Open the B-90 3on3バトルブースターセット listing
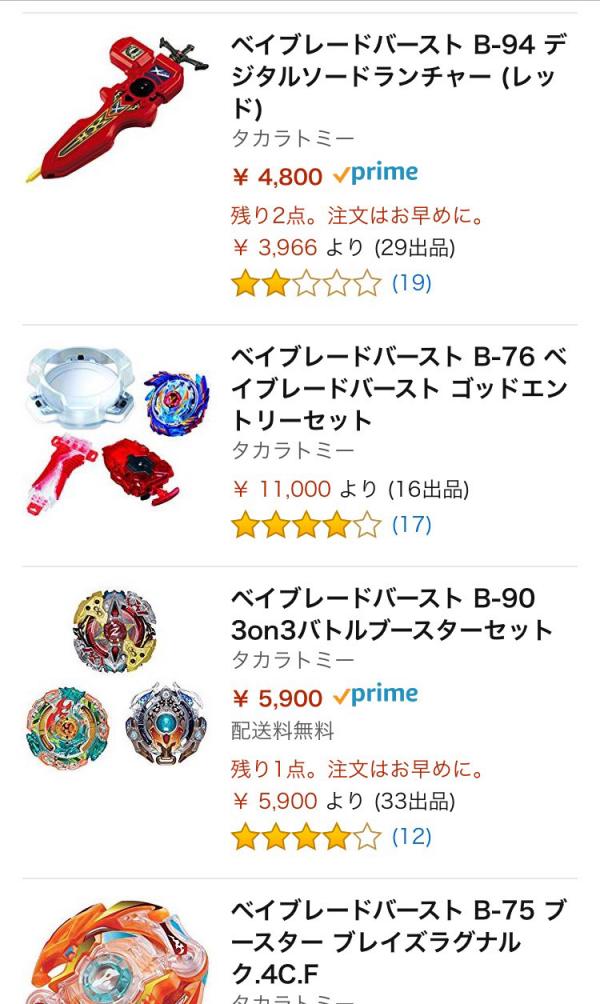This screenshot has height=1004, width=600. 391,614
